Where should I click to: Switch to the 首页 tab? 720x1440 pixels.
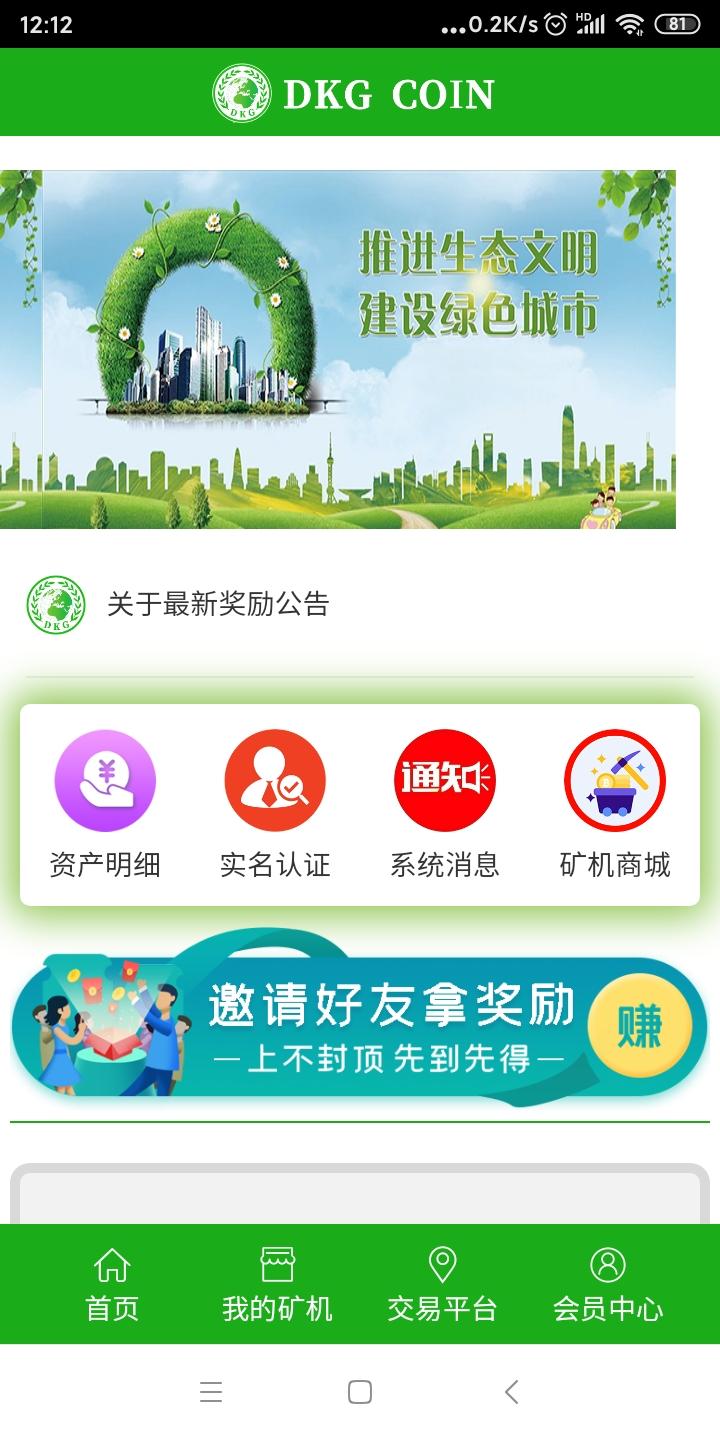(x=112, y=1308)
